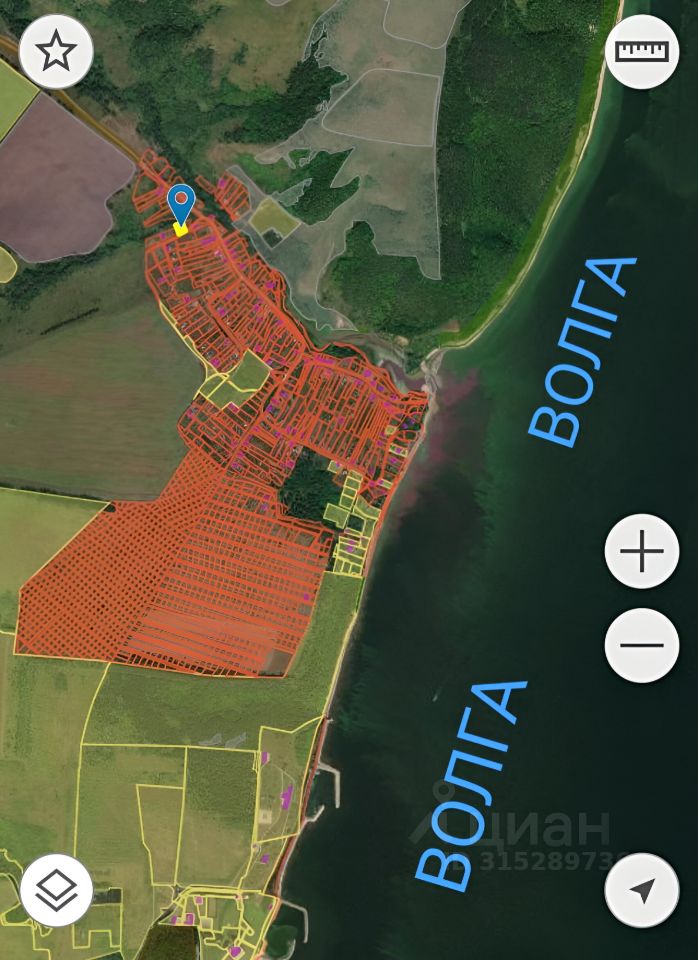Zoom in with the plus button
The height and width of the screenshot is (960, 698).
[641, 551]
